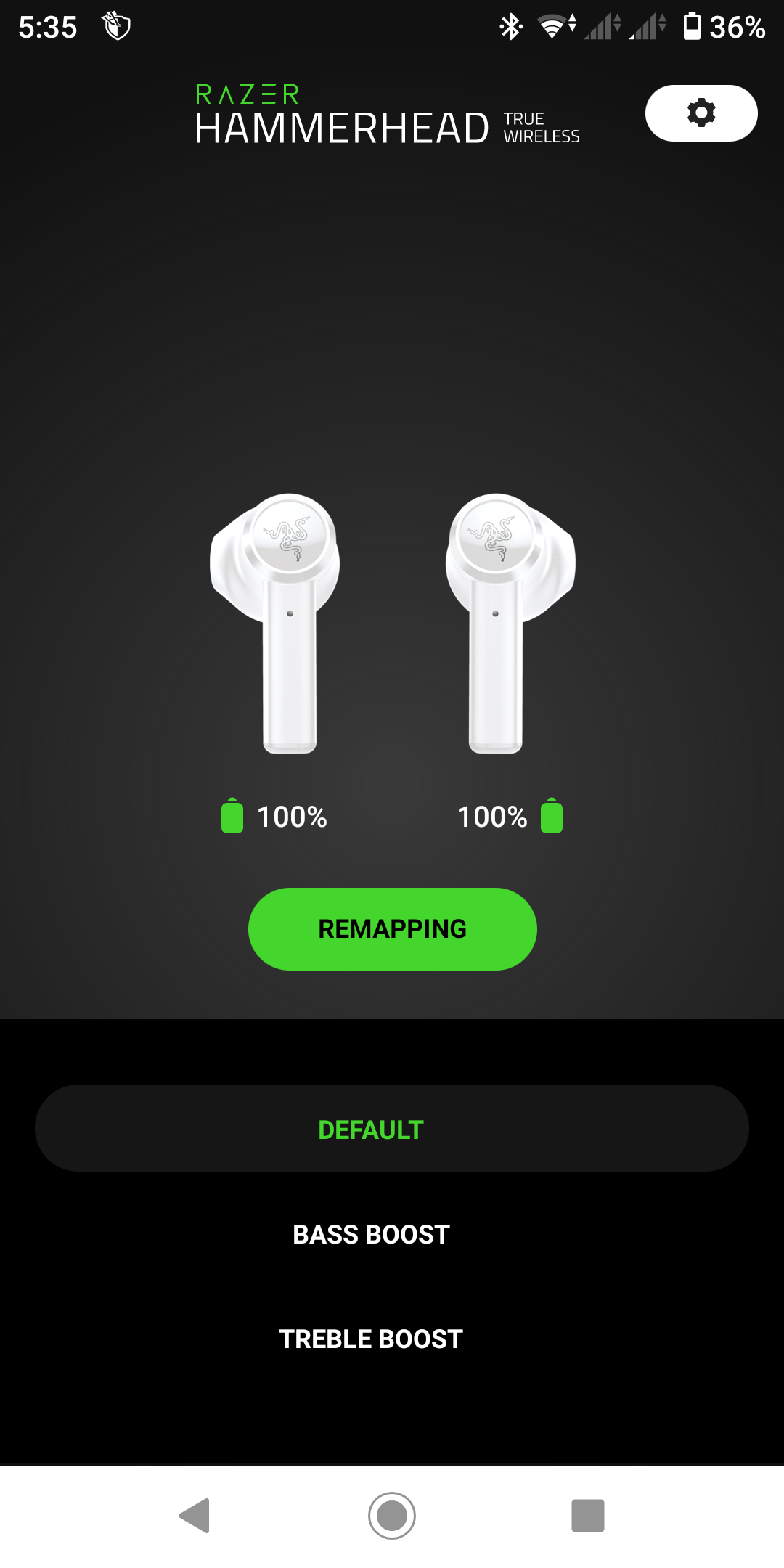Select the Default equalizer preset
The image size is (784, 1568).
[392, 1129]
